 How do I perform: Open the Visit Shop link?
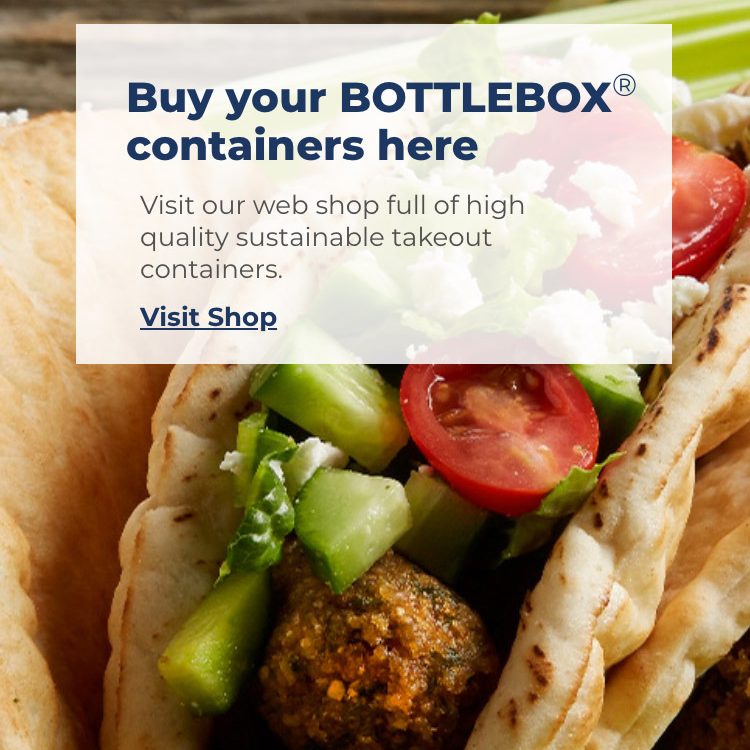coord(208,318)
